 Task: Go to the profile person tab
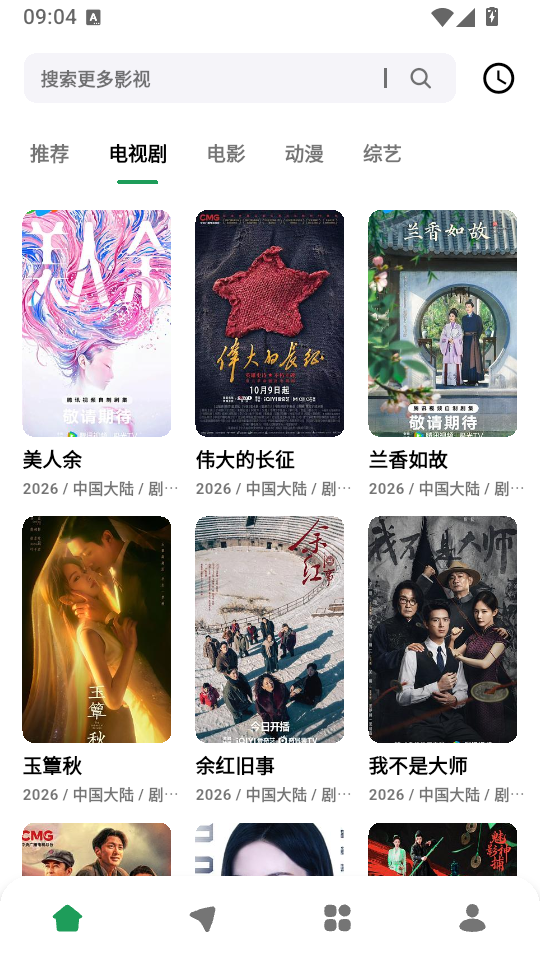click(472, 918)
